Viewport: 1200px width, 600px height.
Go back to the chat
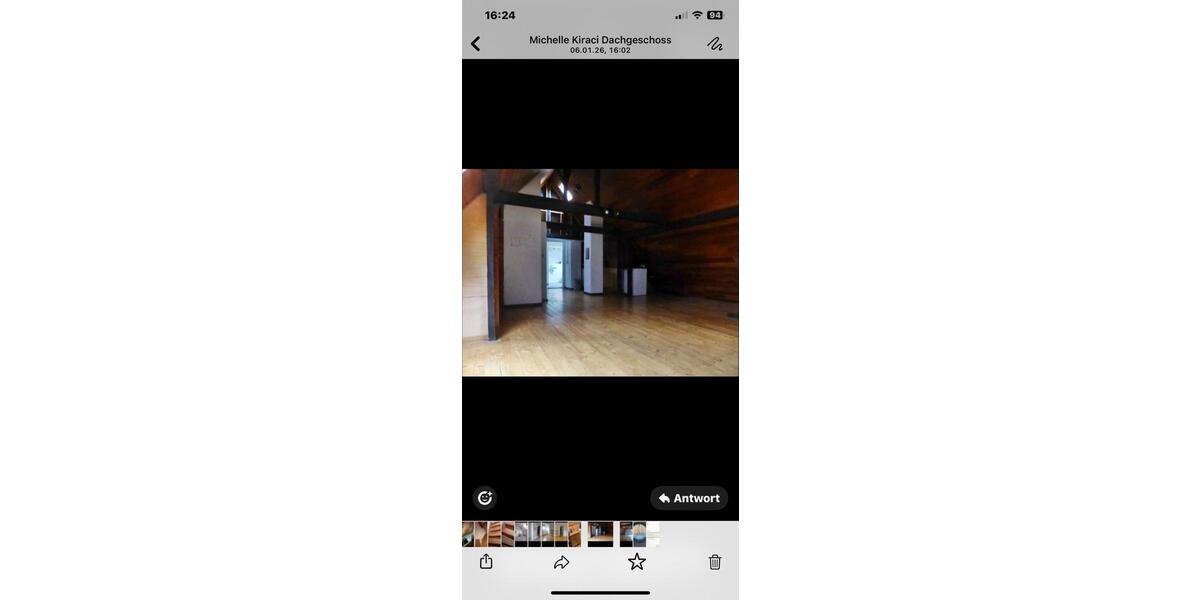point(475,44)
